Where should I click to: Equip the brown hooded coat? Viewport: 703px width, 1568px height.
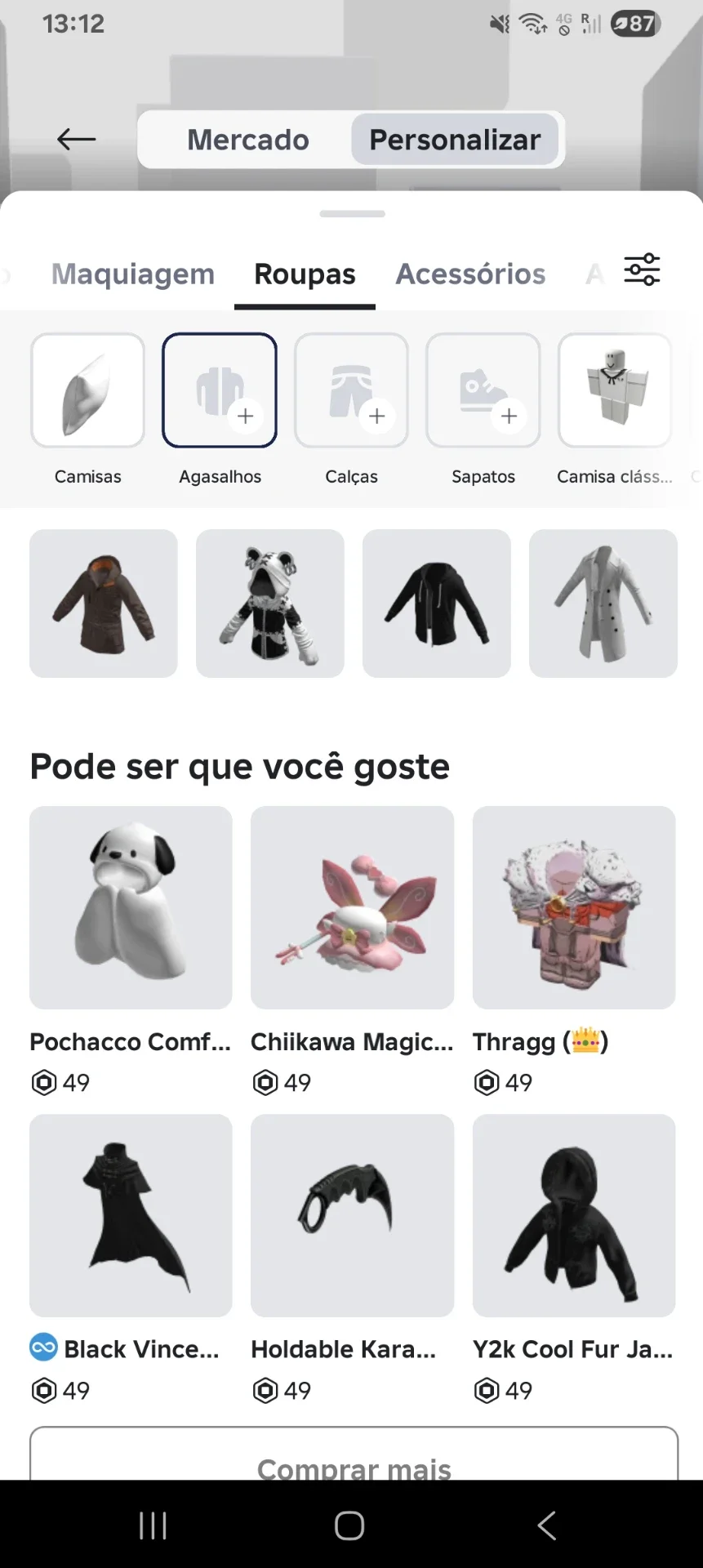(x=104, y=604)
